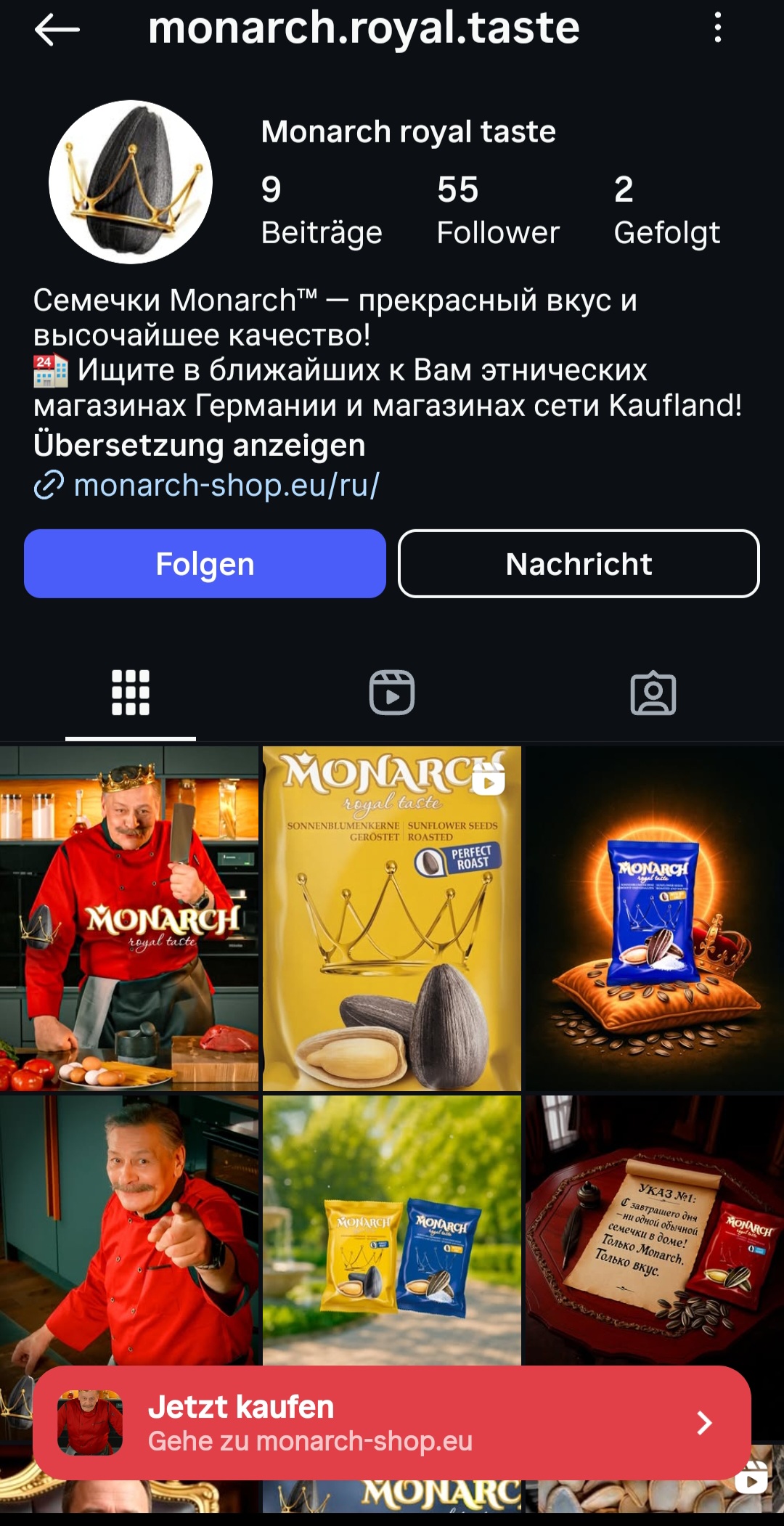The width and height of the screenshot is (784, 1526).
Task: Open post of chef pointing at camera
Action: coord(129,1231)
